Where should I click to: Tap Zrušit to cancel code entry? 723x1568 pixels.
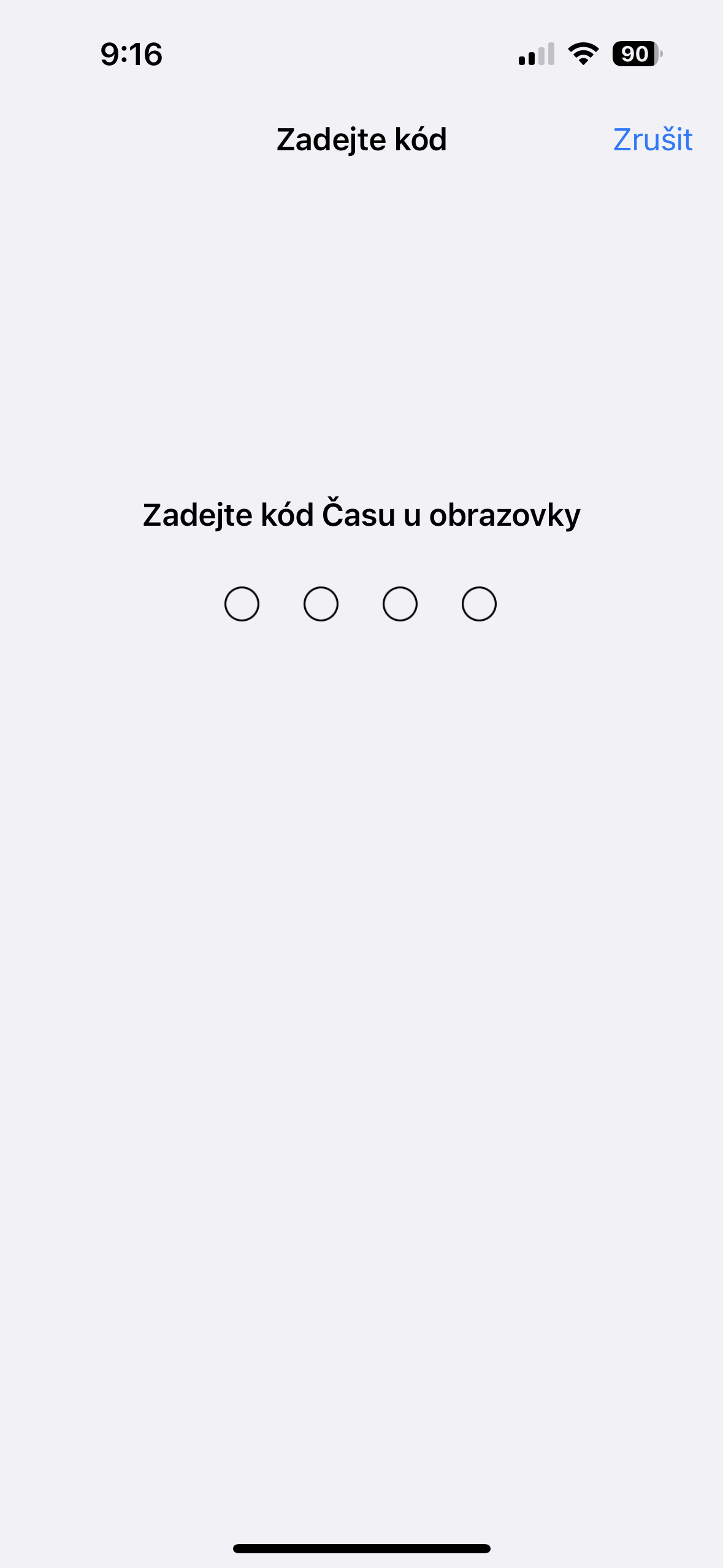coord(652,140)
